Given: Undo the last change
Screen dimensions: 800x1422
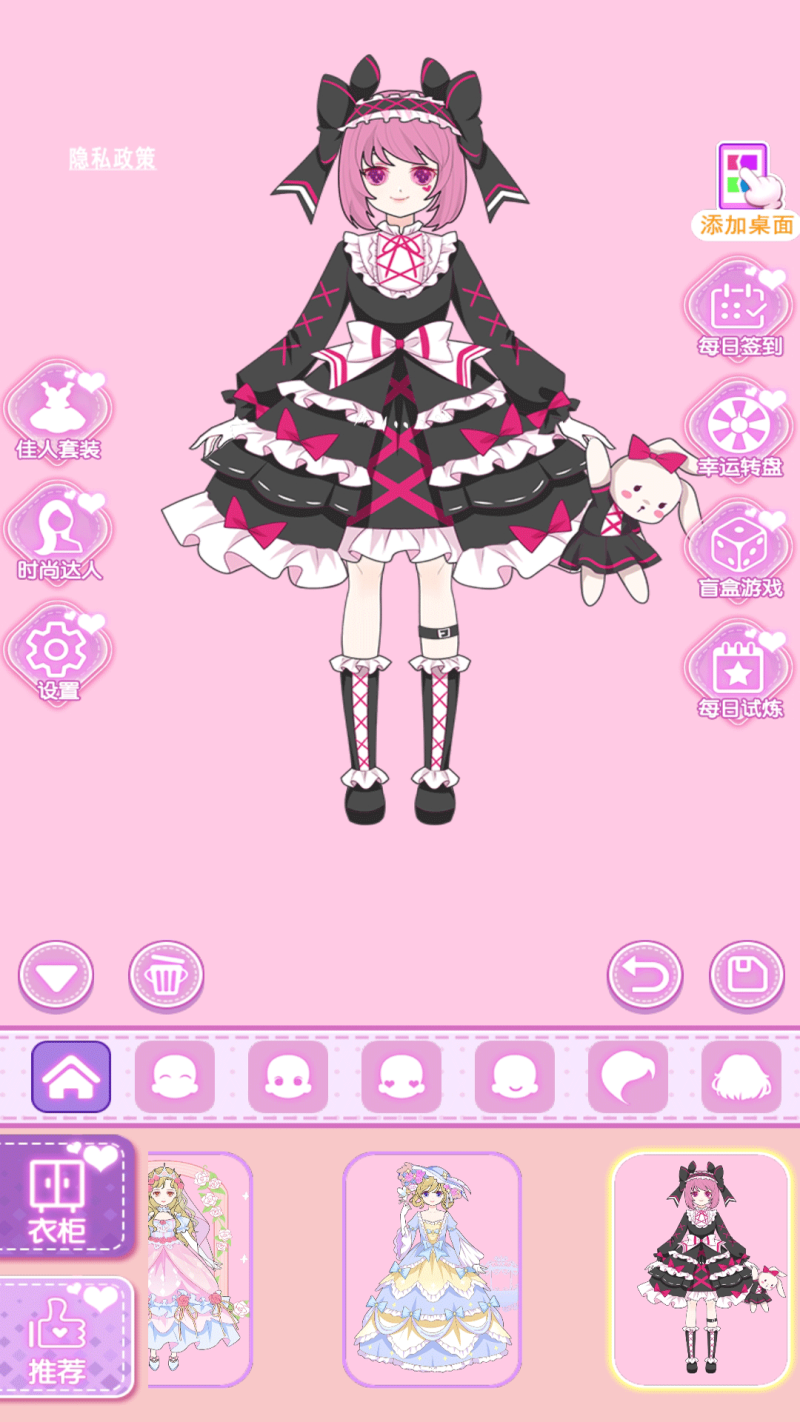Looking at the screenshot, I should pos(645,974).
